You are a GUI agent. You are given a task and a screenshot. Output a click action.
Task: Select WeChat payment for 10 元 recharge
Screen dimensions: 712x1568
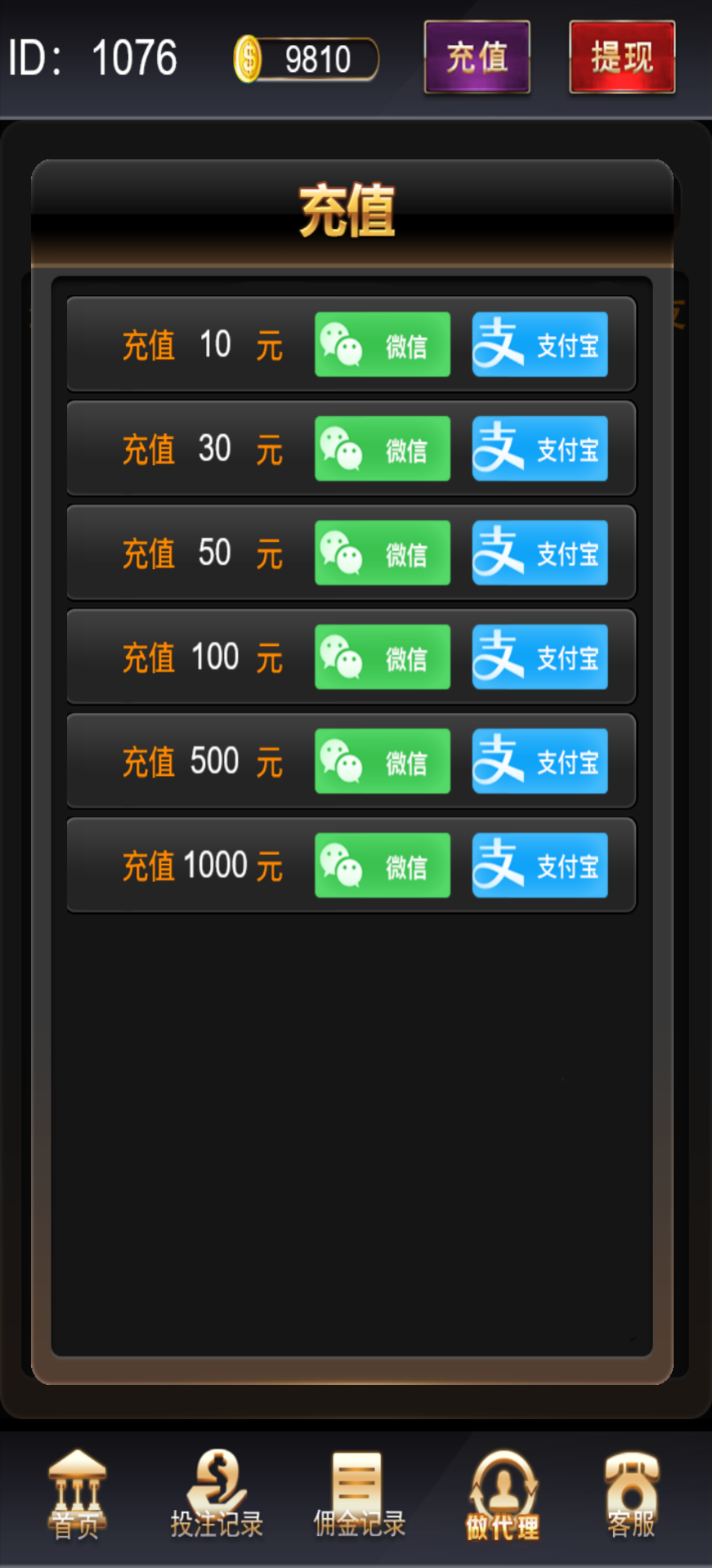[x=382, y=344]
